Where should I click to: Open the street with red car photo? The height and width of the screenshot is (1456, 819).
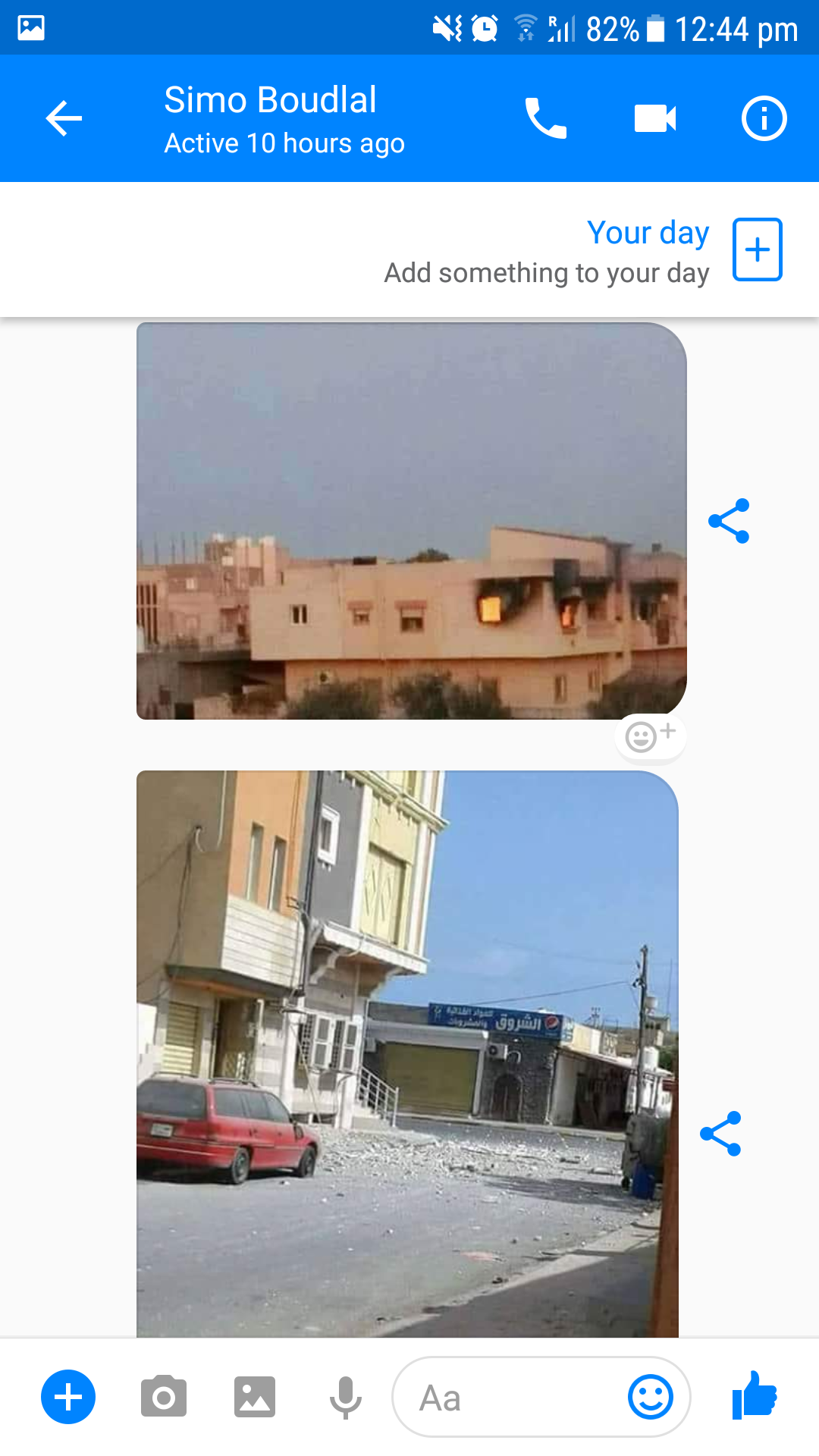[x=407, y=1054]
